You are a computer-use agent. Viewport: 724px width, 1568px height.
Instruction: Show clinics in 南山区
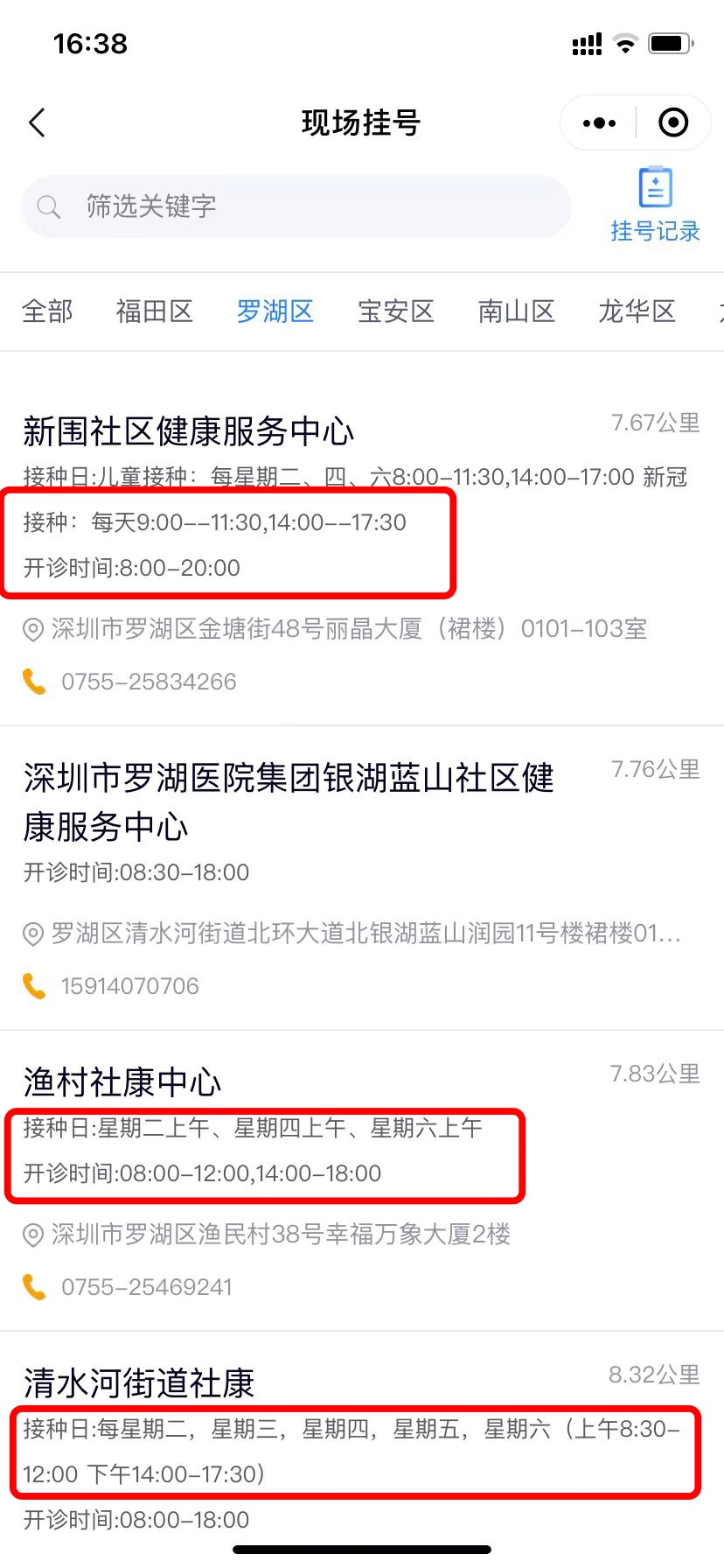coord(517,311)
